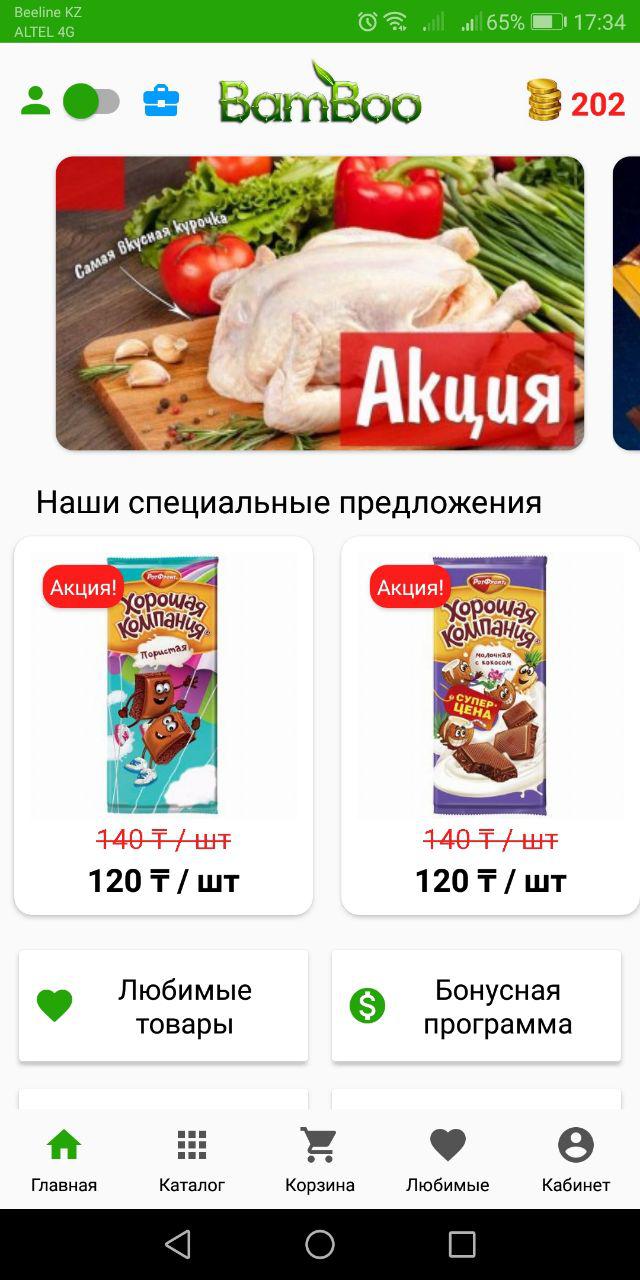This screenshot has width=640, height=1280.
Task: Open the chicken Акция promo banner
Action: pyautogui.click(x=319, y=303)
